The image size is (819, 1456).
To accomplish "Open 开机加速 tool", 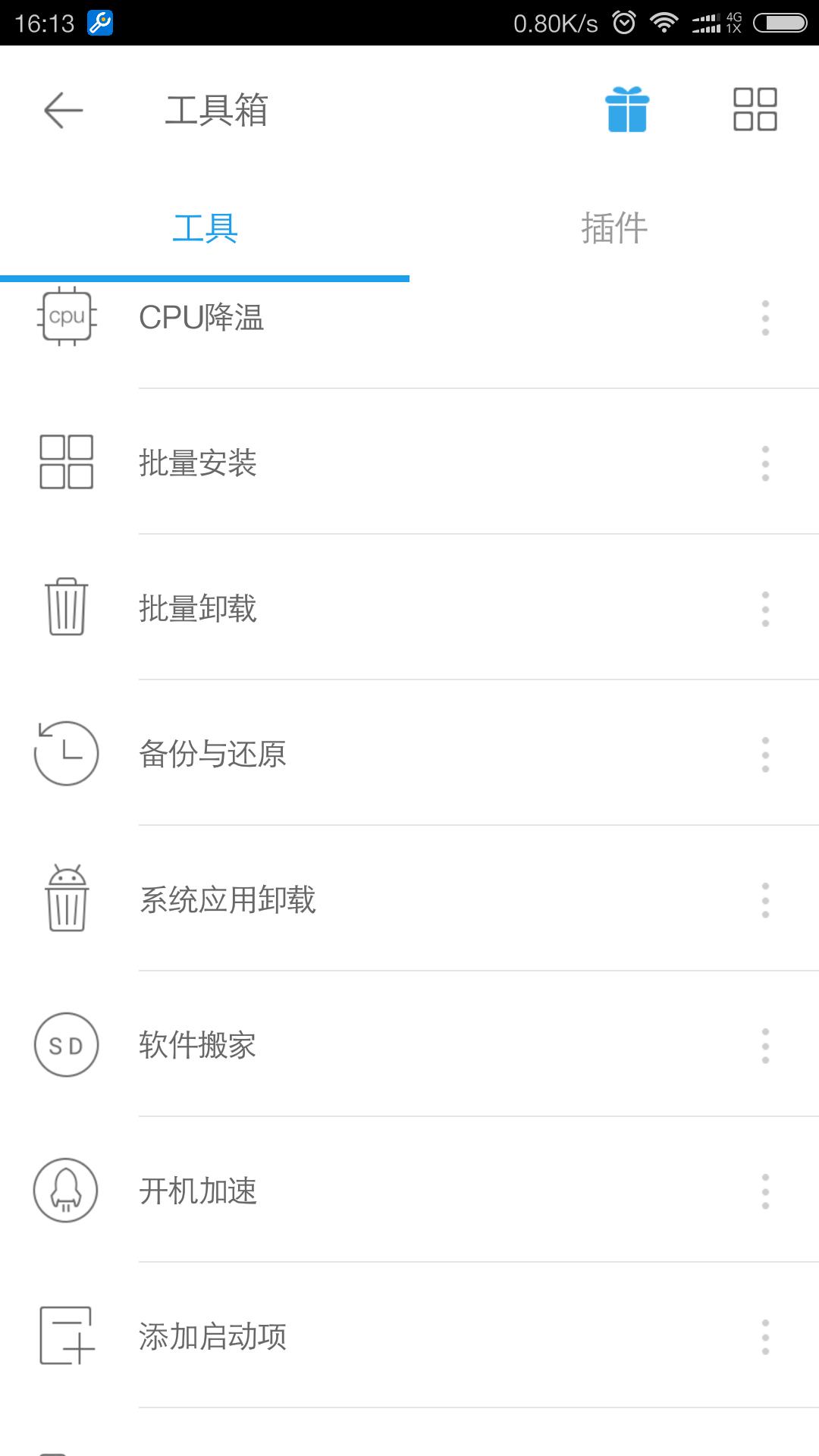I will [x=198, y=1191].
